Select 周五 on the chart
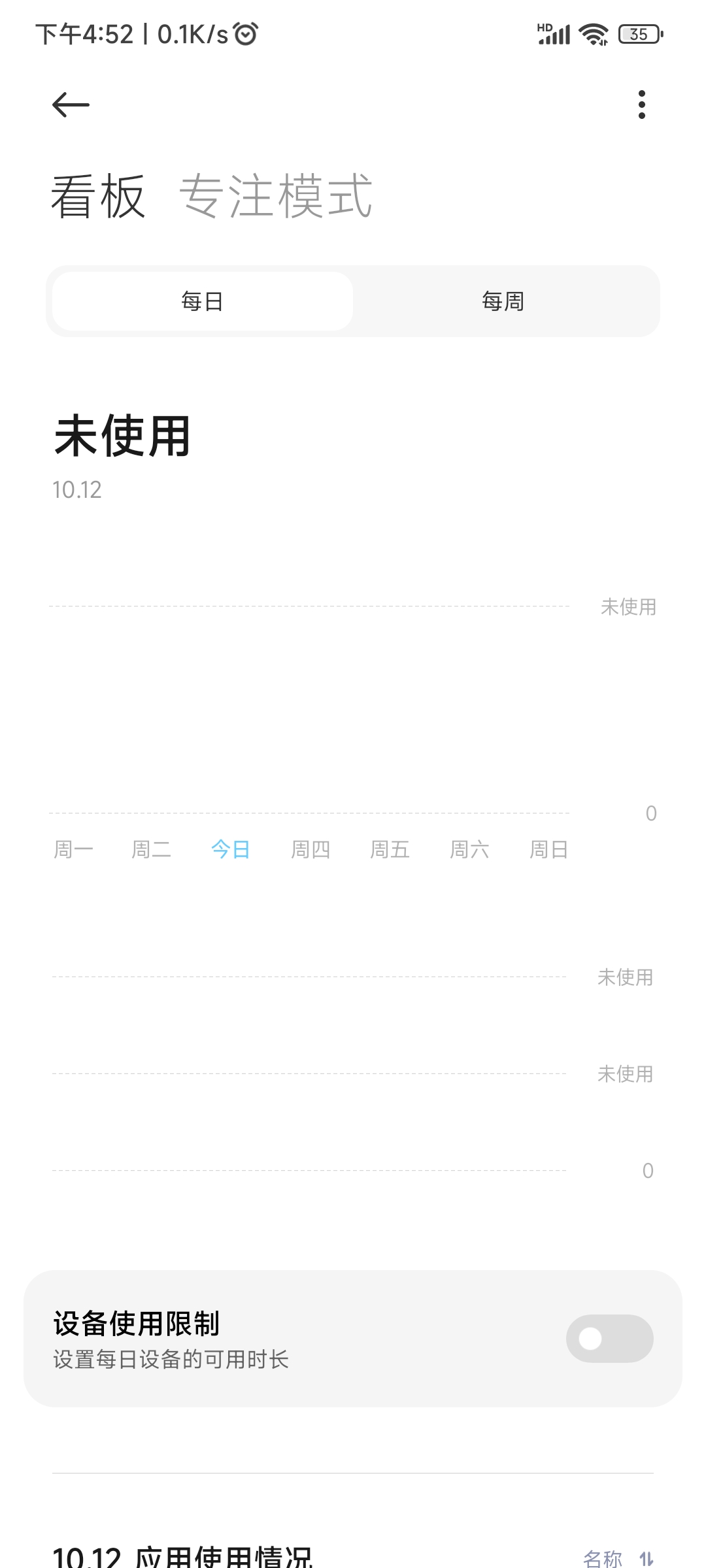Image resolution: width=706 pixels, height=1568 pixels. tap(390, 849)
